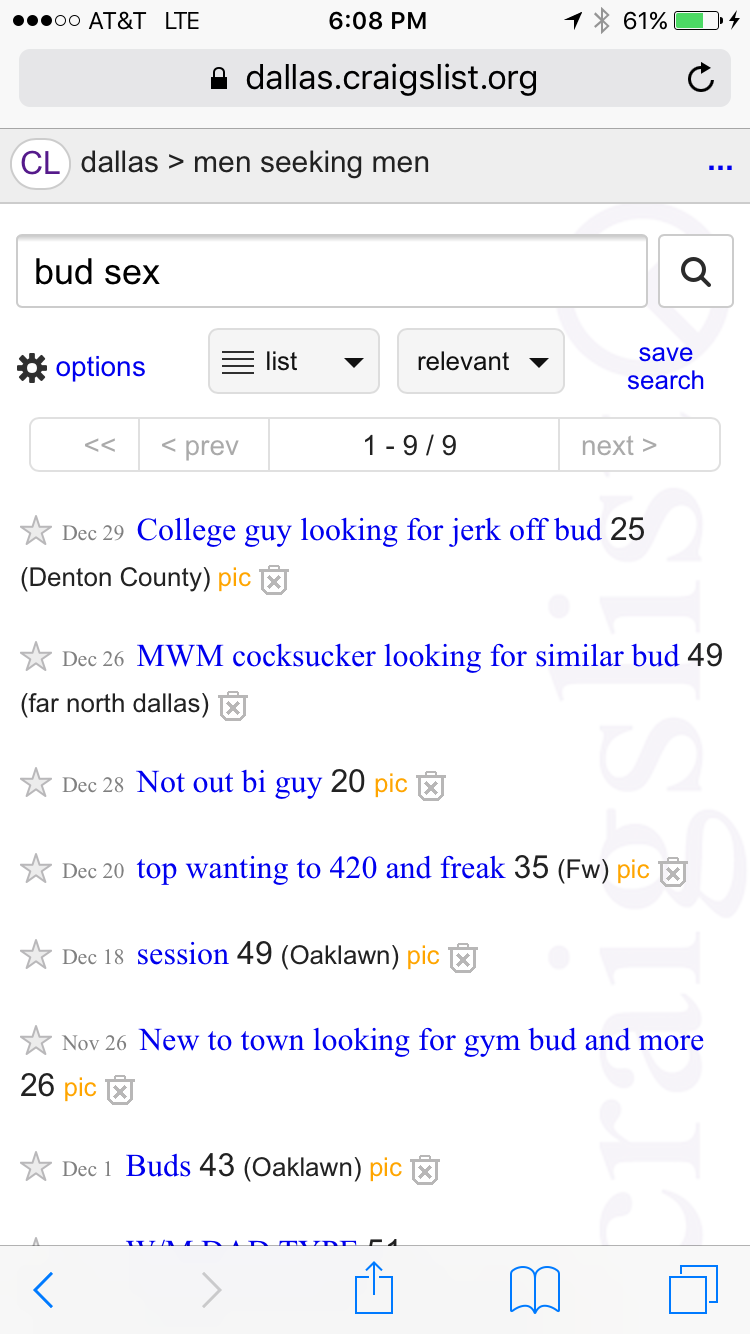Favorite the New to town post

click(x=36, y=1041)
